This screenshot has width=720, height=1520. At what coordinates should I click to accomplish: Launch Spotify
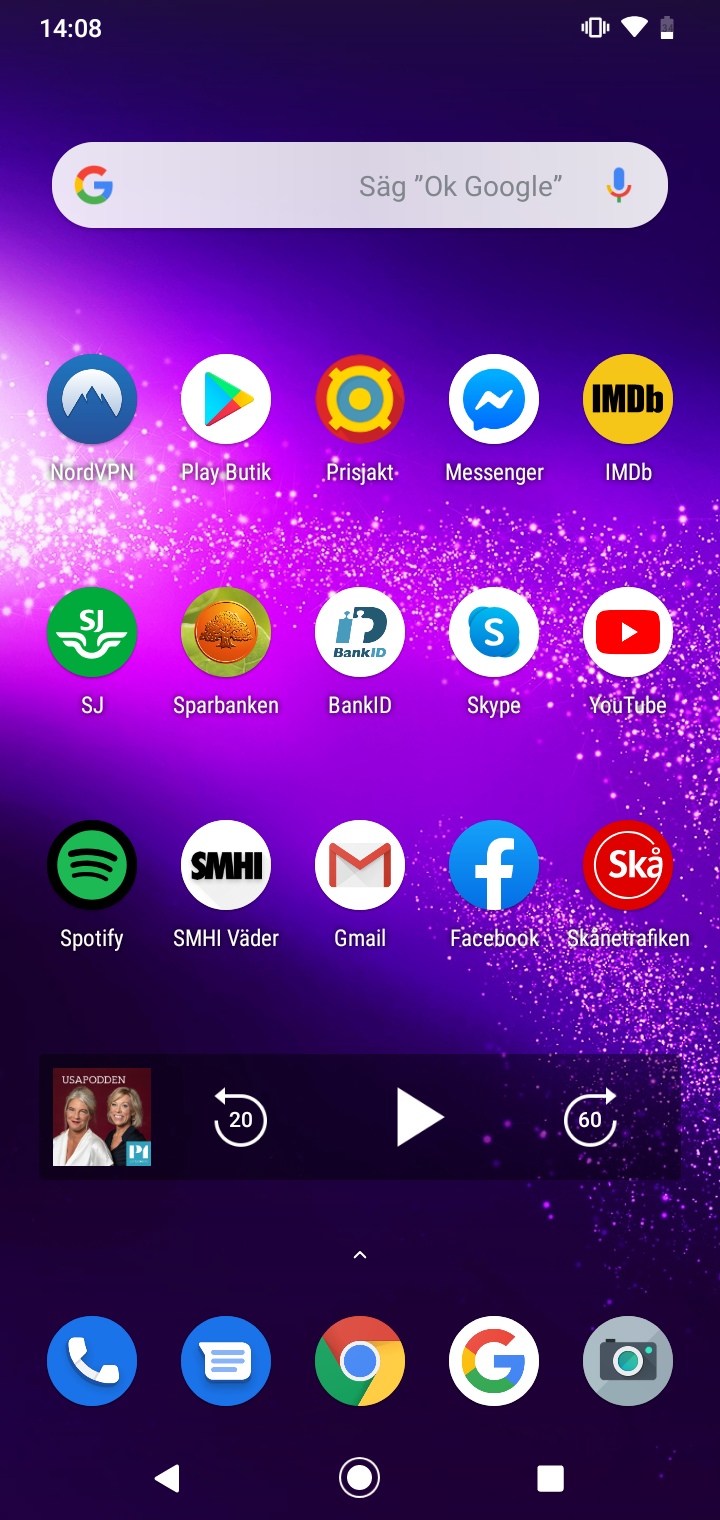pos(92,865)
